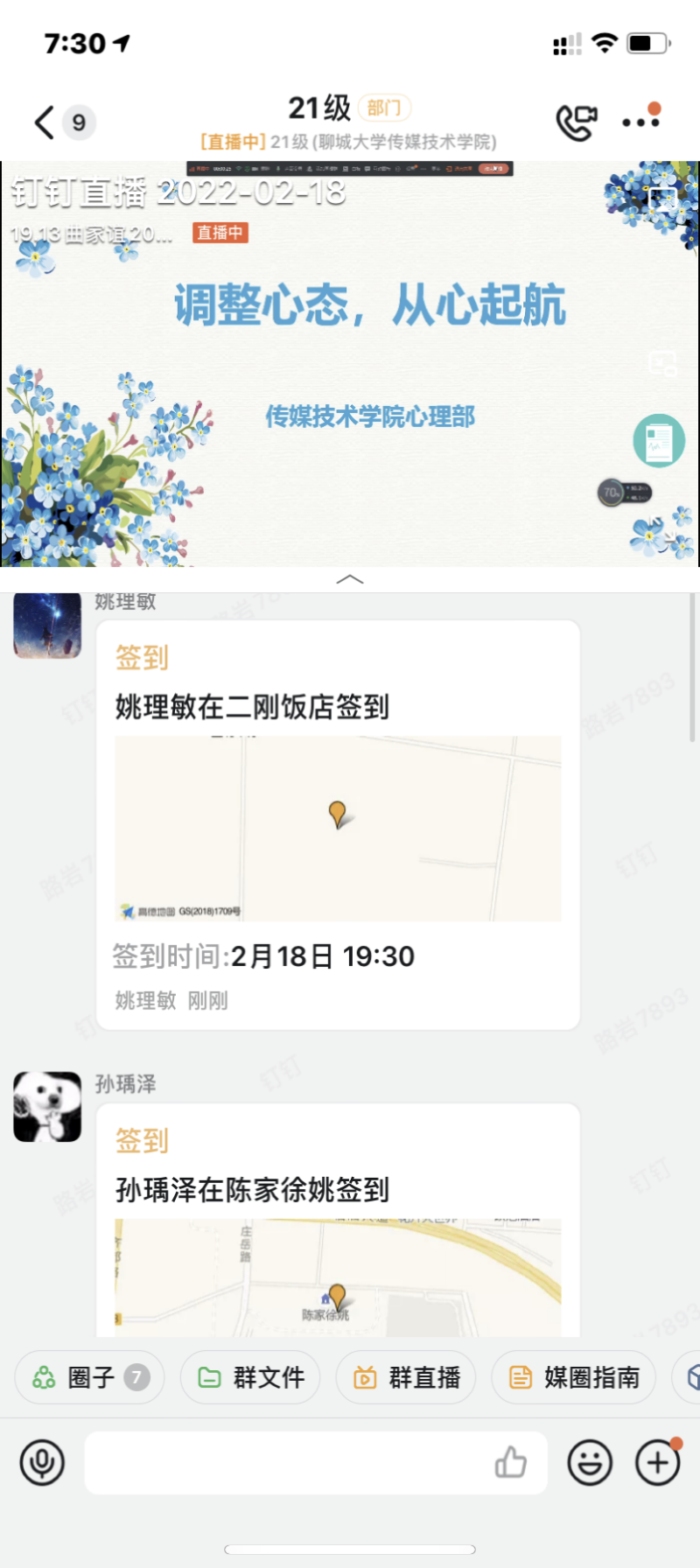Viewport: 700px width, 1568px height.
Task: Open the emoji picker
Action: tap(590, 1462)
